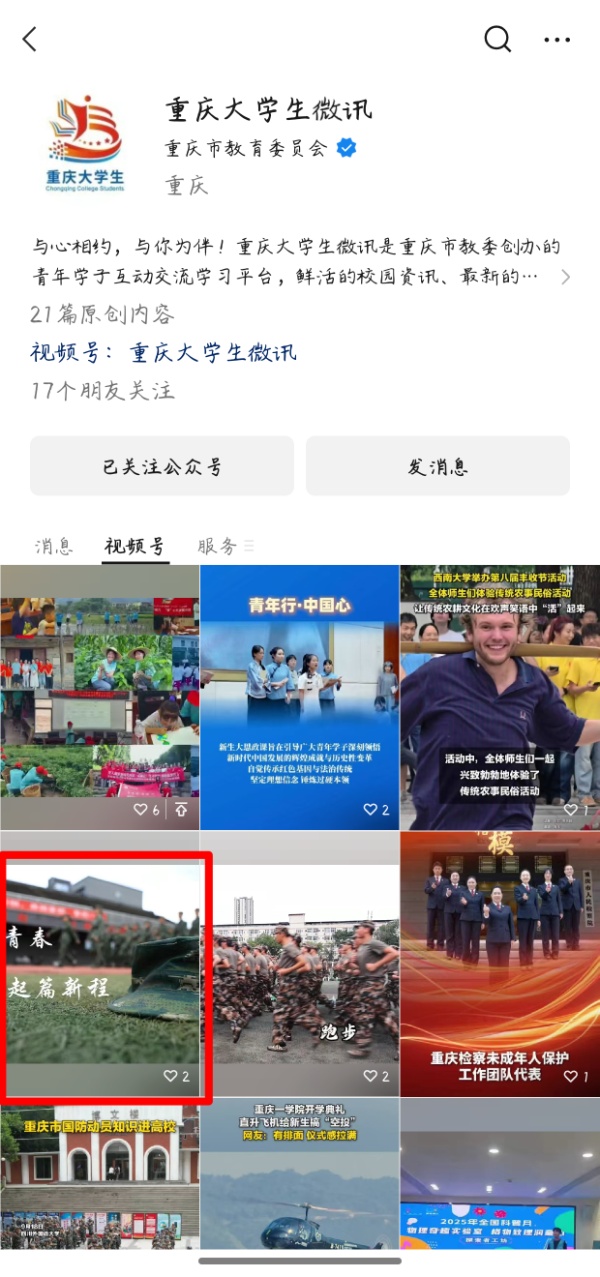Open the photo collage video with 6 likes
600x1277 pixels.
[x=100, y=697]
